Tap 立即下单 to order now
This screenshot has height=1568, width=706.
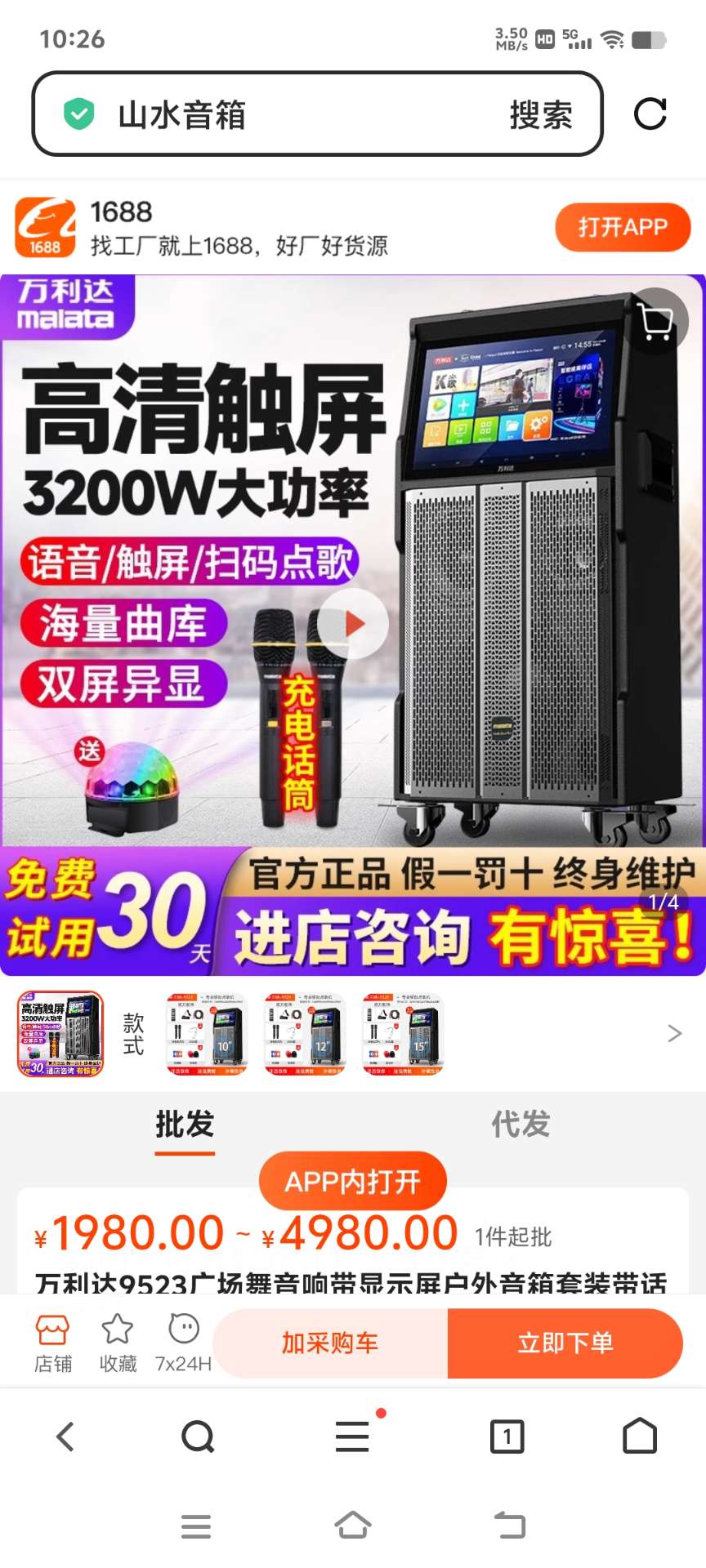(565, 1343)
